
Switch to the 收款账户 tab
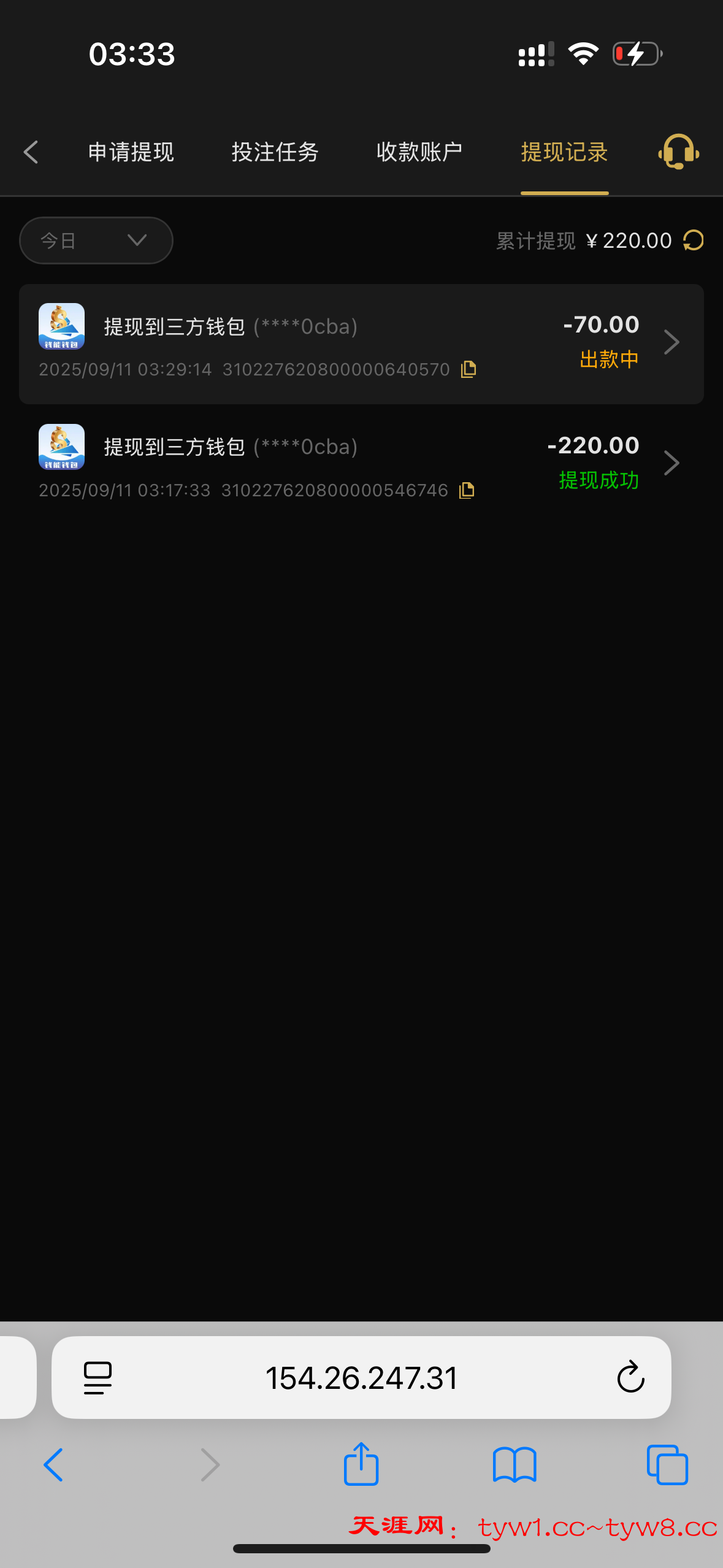coord(419,152)
